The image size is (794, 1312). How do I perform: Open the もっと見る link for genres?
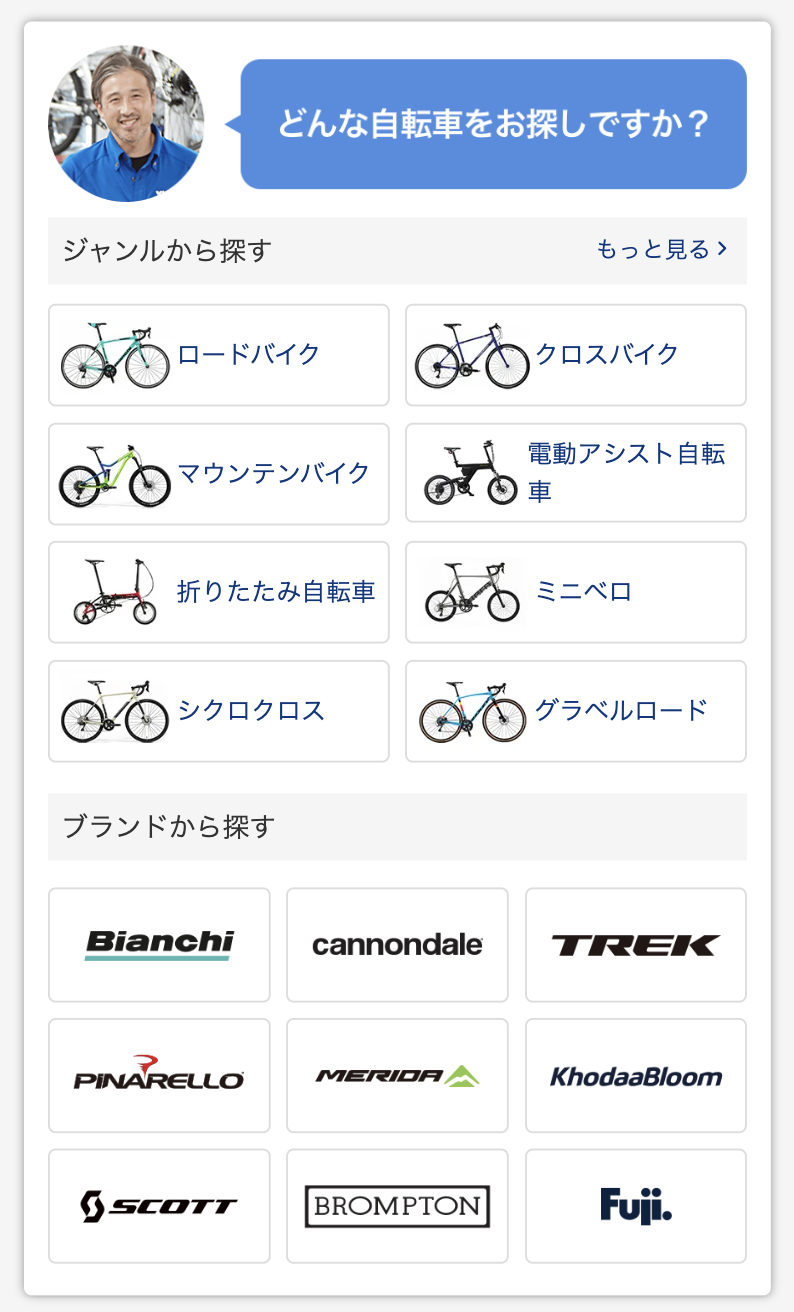pos(661,250)
